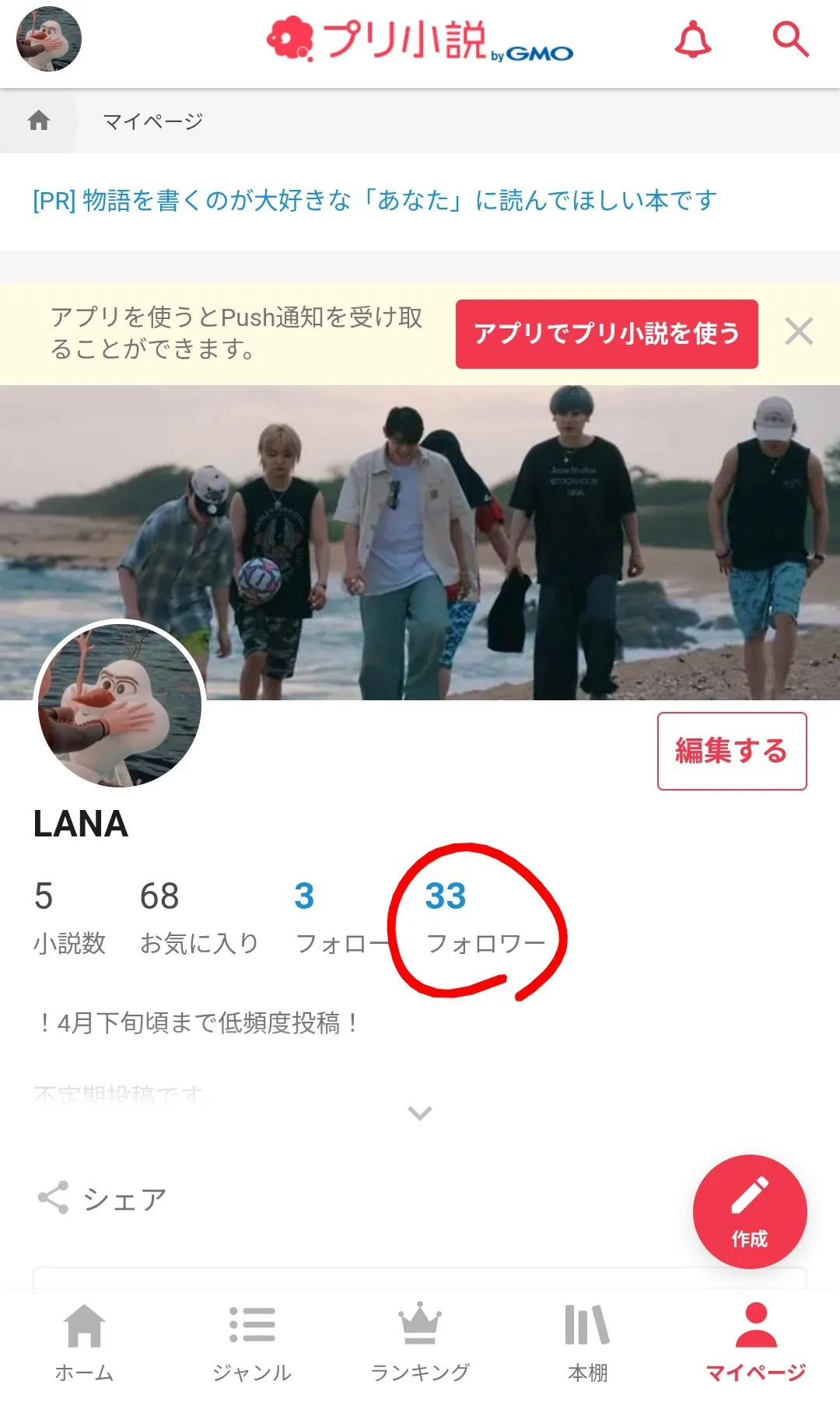Tap 編集する to edit profile
Viewport: 840px width, 1420px height.
coord(731,751)
